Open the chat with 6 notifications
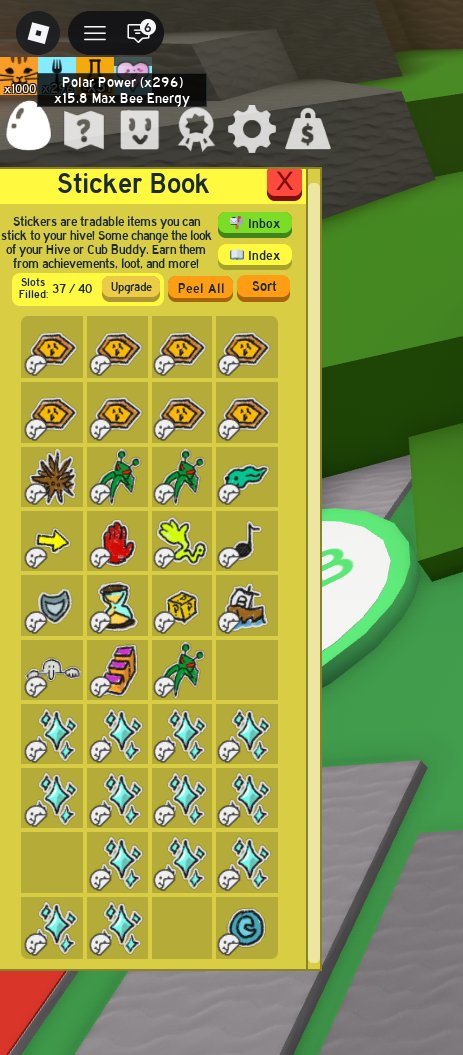463x1055 pixels. click(139, 32)
